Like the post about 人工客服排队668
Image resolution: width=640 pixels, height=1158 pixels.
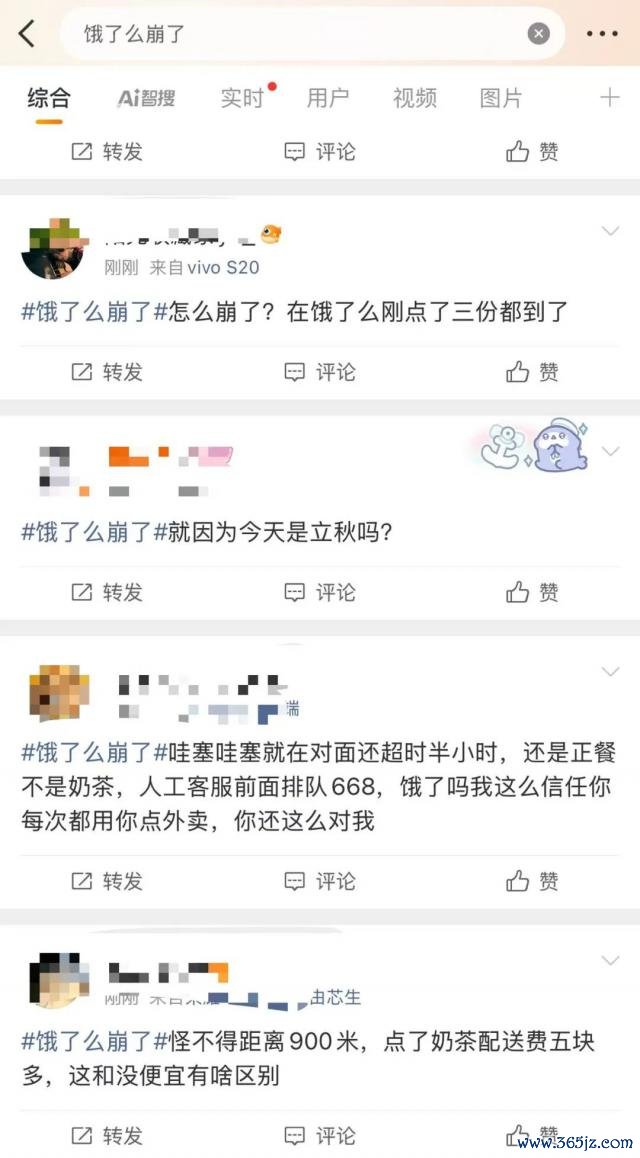click(x=532, y=881)
